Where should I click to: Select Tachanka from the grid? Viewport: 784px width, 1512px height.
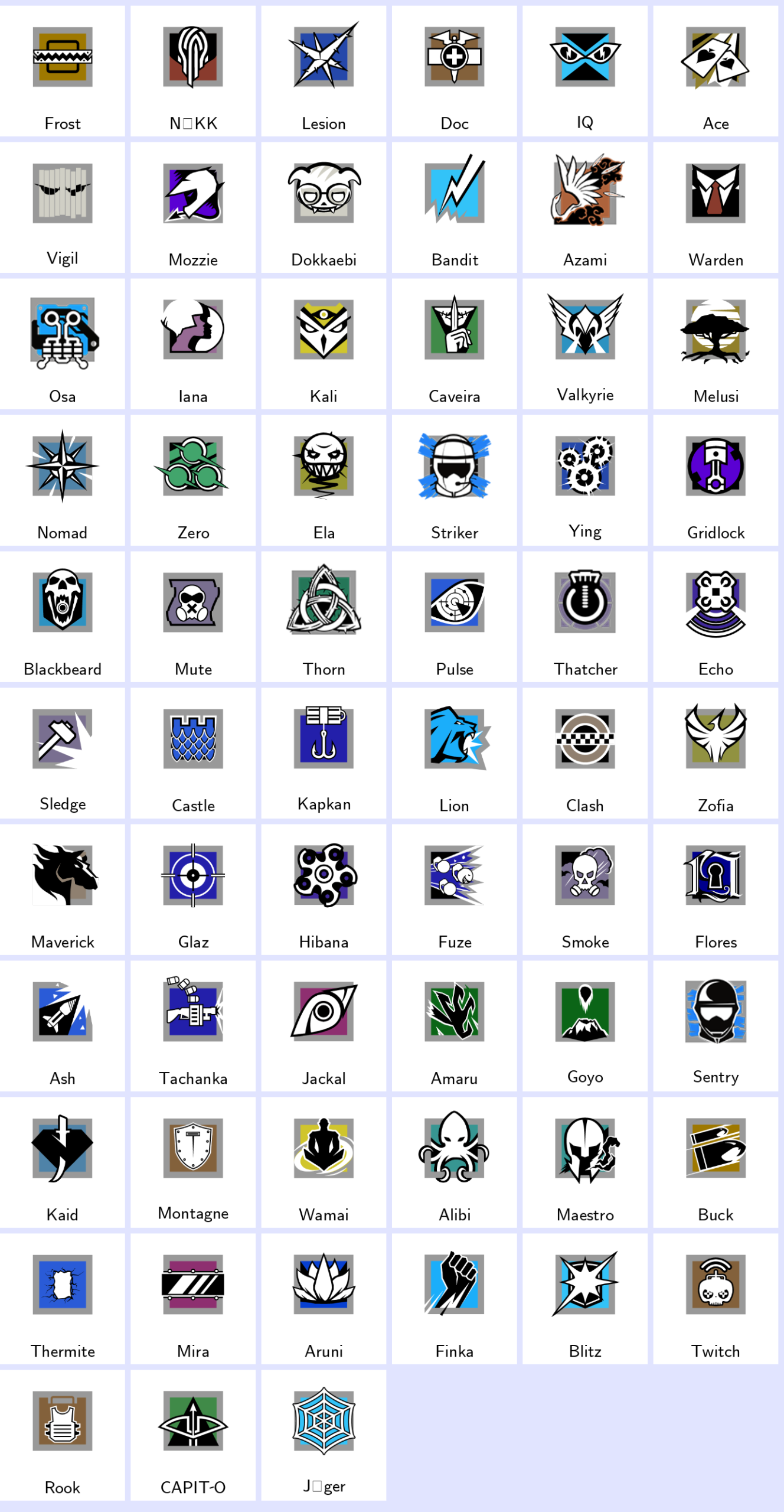click(193, 1026)
